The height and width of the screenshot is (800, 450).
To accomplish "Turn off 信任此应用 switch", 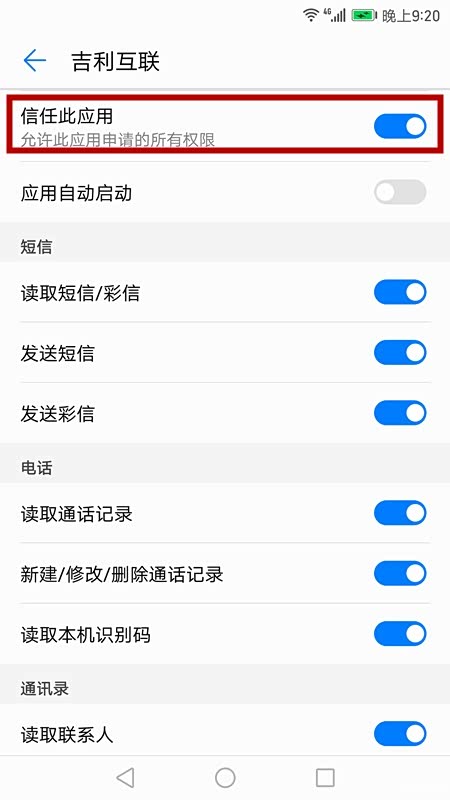I will (400, 126).
